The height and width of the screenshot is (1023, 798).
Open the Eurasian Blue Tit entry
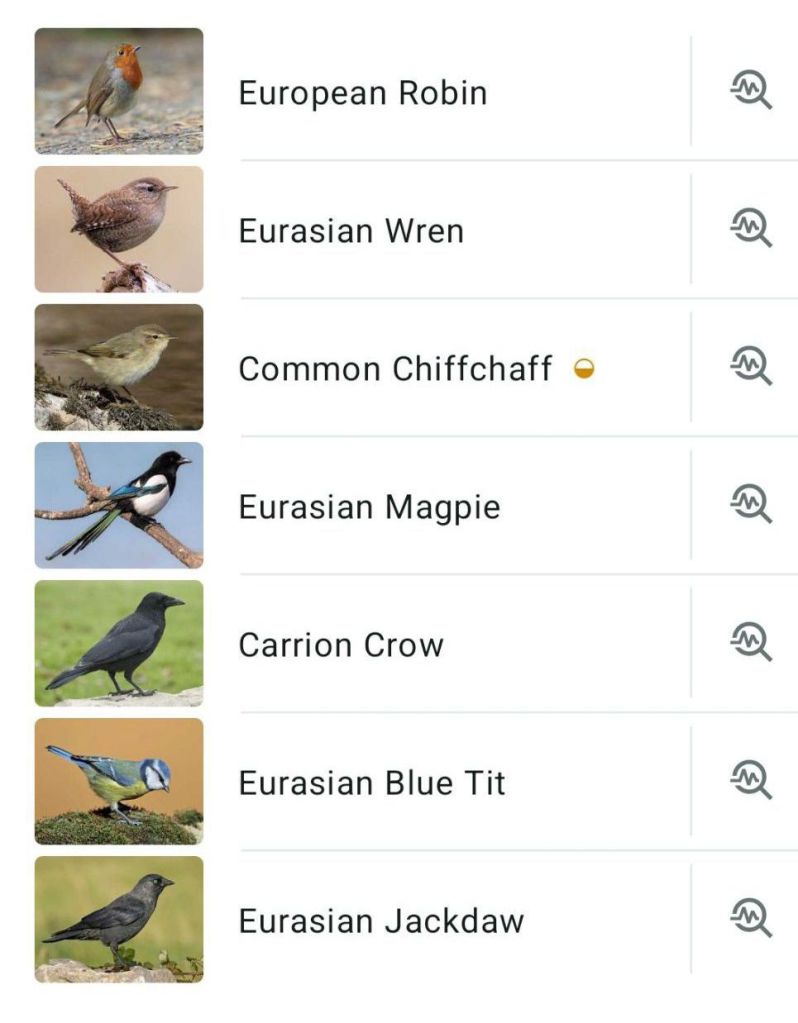(372, 783)
